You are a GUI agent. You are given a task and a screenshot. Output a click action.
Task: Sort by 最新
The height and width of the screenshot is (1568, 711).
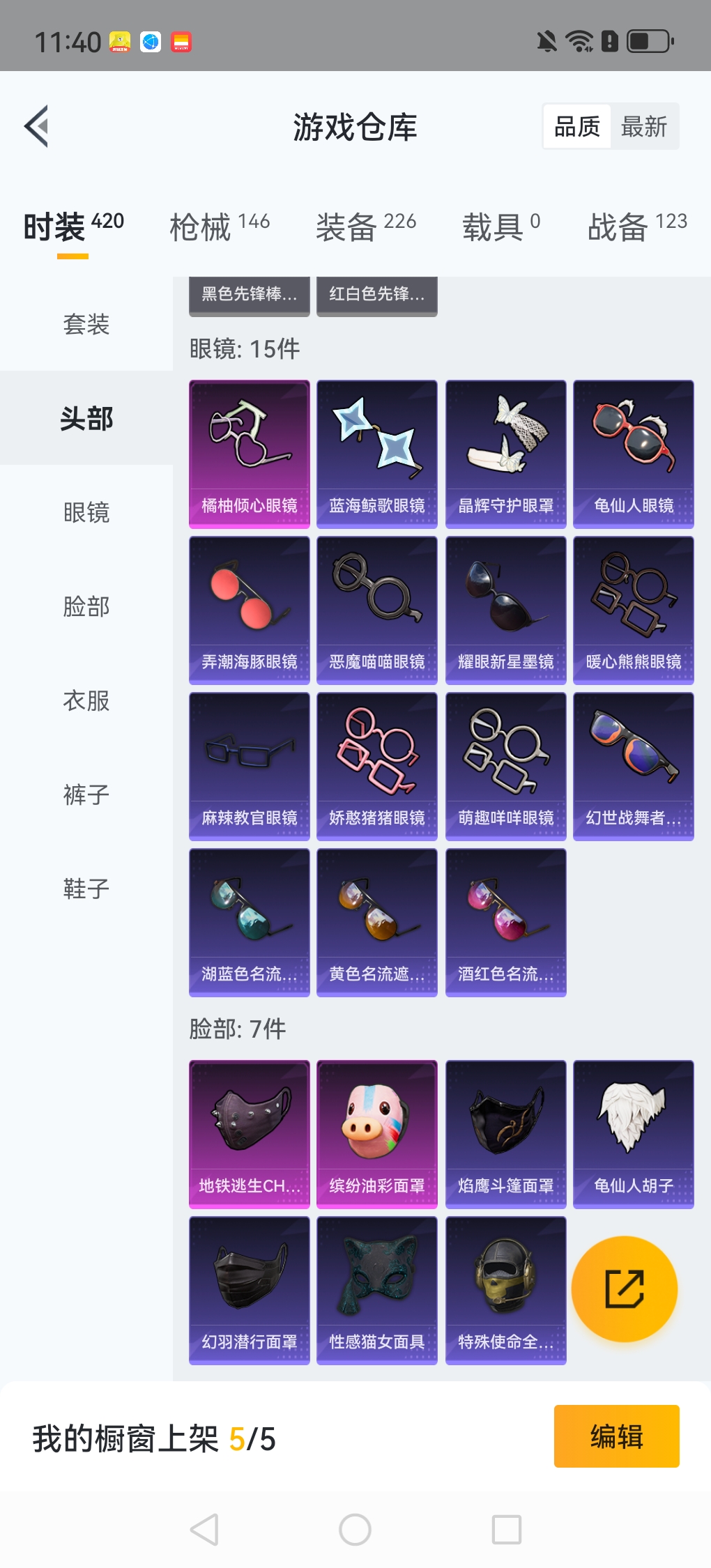tap(644, 127)
